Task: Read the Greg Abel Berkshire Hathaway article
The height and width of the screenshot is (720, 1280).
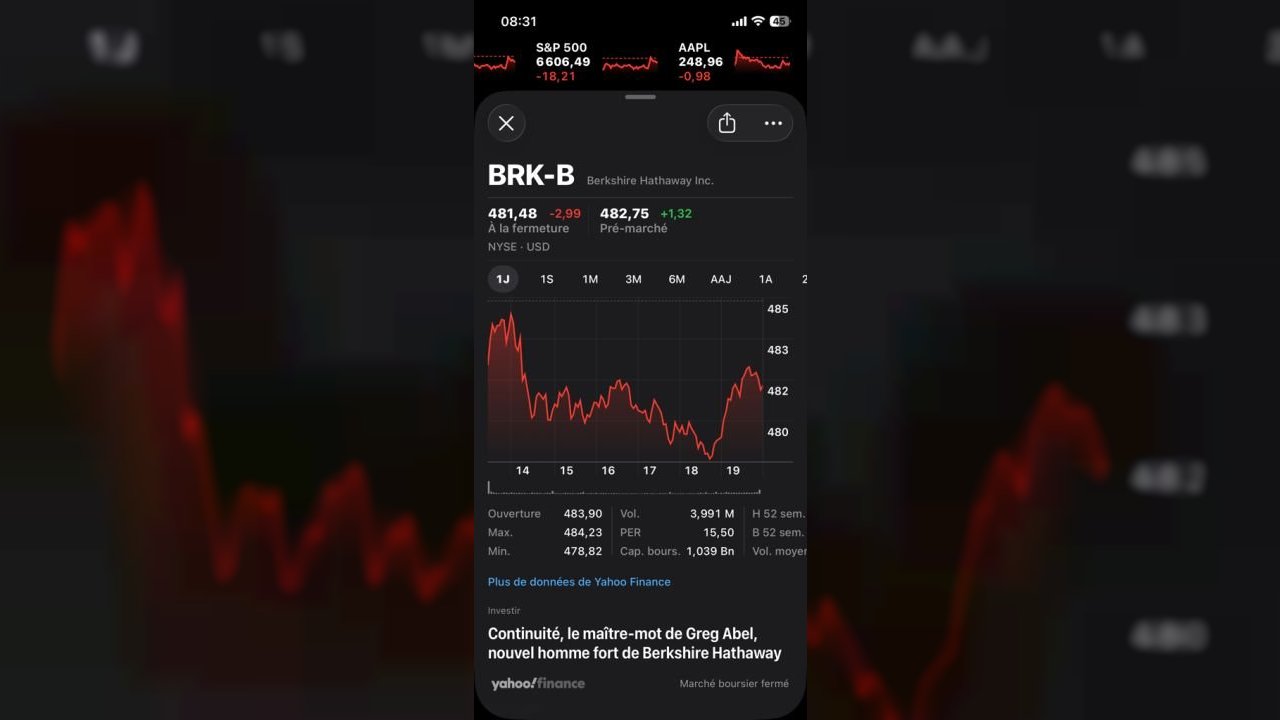Action: (634, 643)
